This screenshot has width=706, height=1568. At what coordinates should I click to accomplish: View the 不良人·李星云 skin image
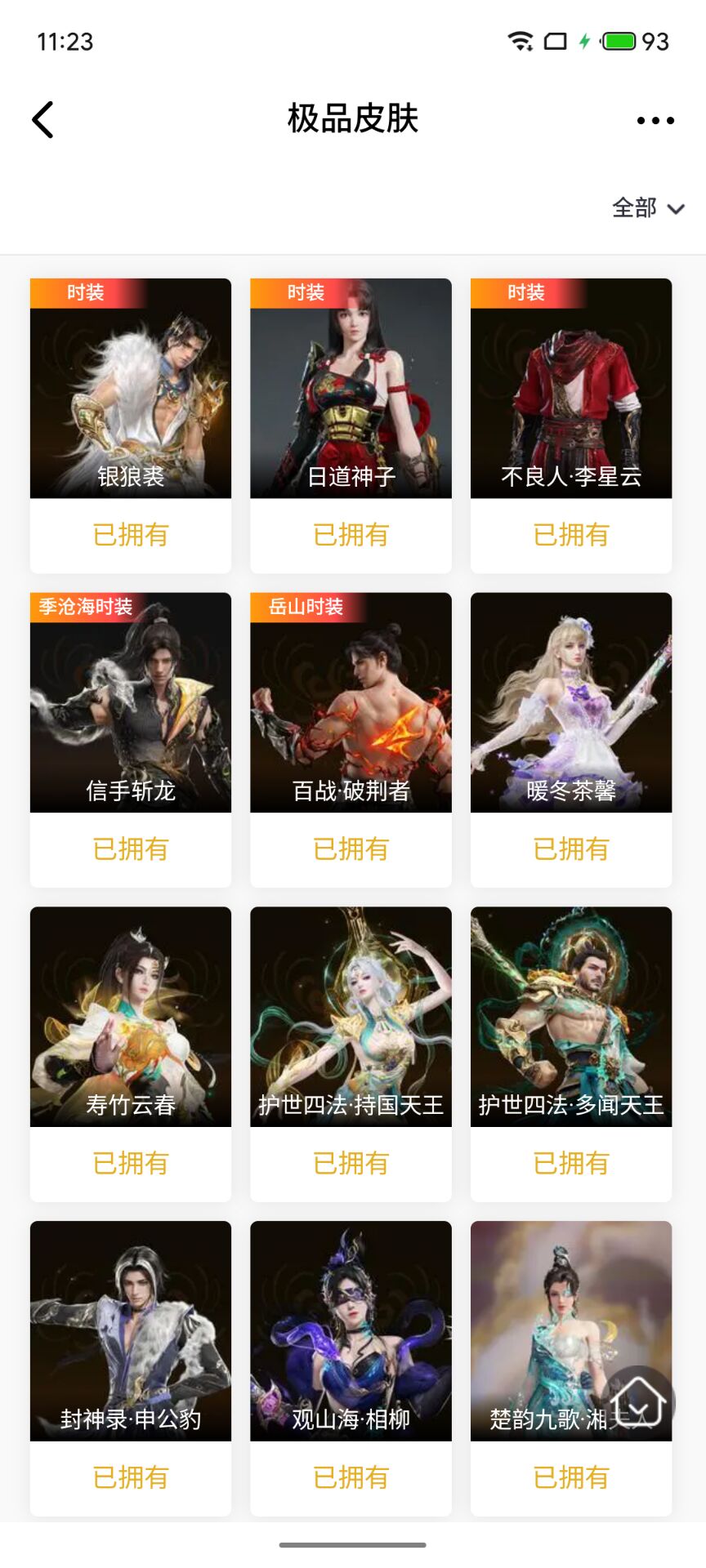(570, 388)
